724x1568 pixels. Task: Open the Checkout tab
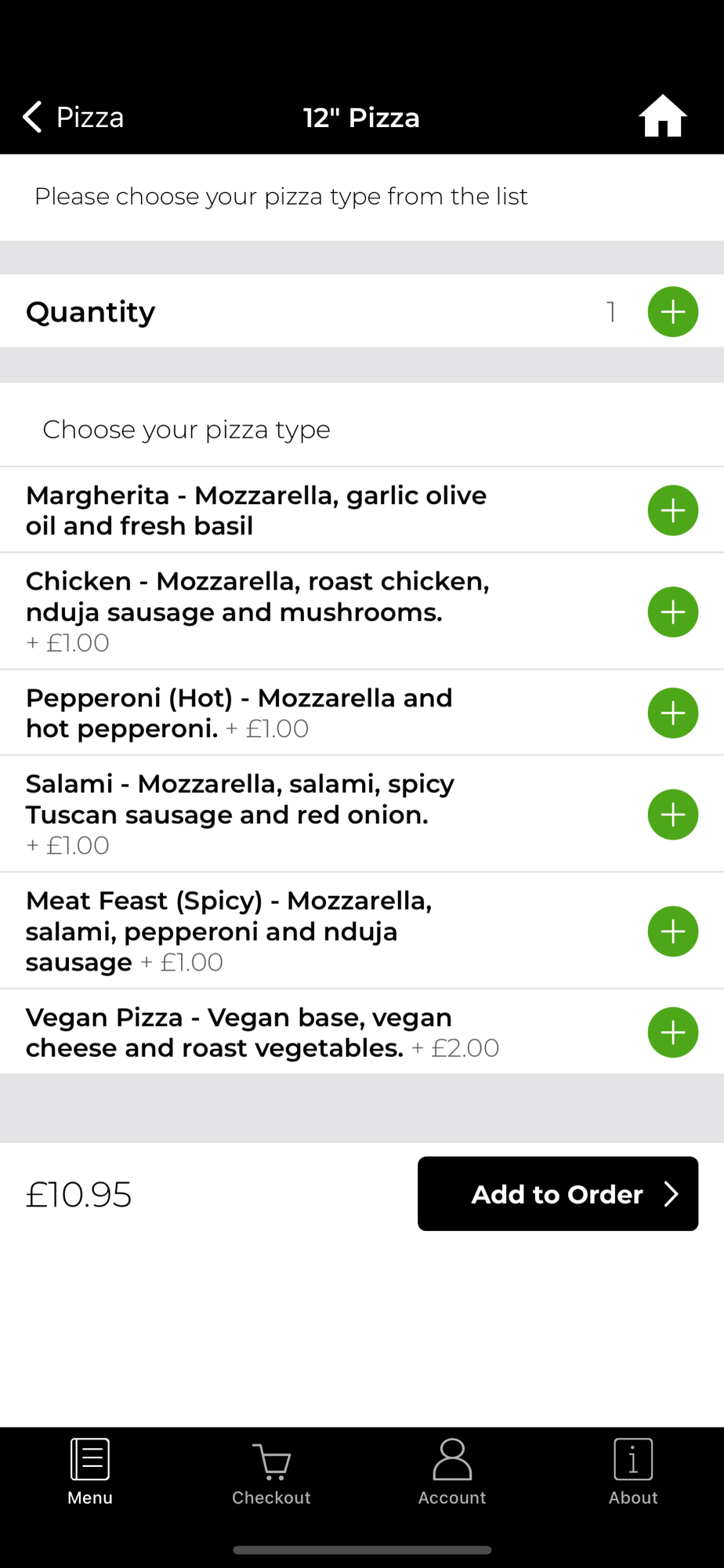pos(271,1472)
